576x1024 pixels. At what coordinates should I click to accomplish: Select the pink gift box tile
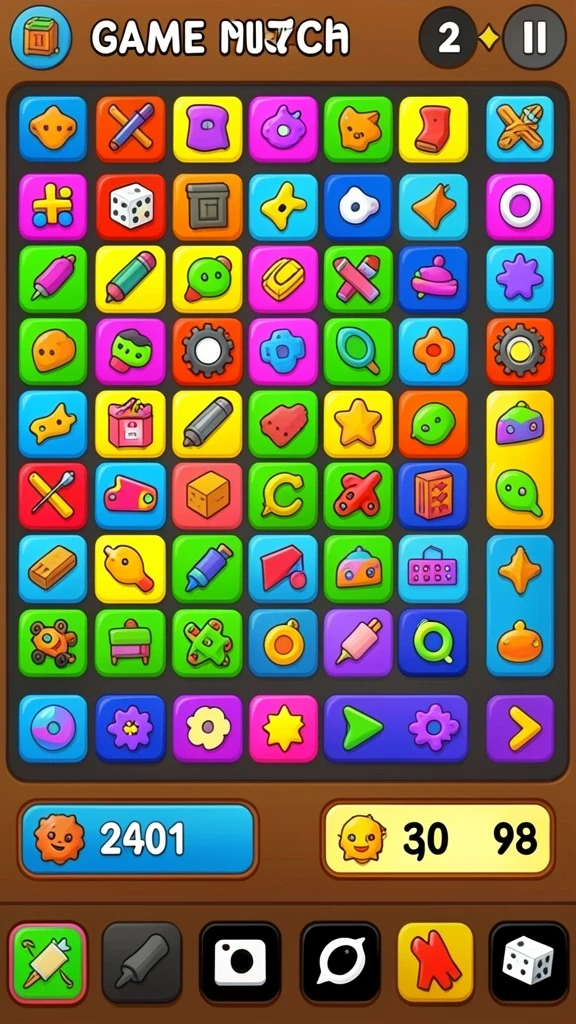130,424
